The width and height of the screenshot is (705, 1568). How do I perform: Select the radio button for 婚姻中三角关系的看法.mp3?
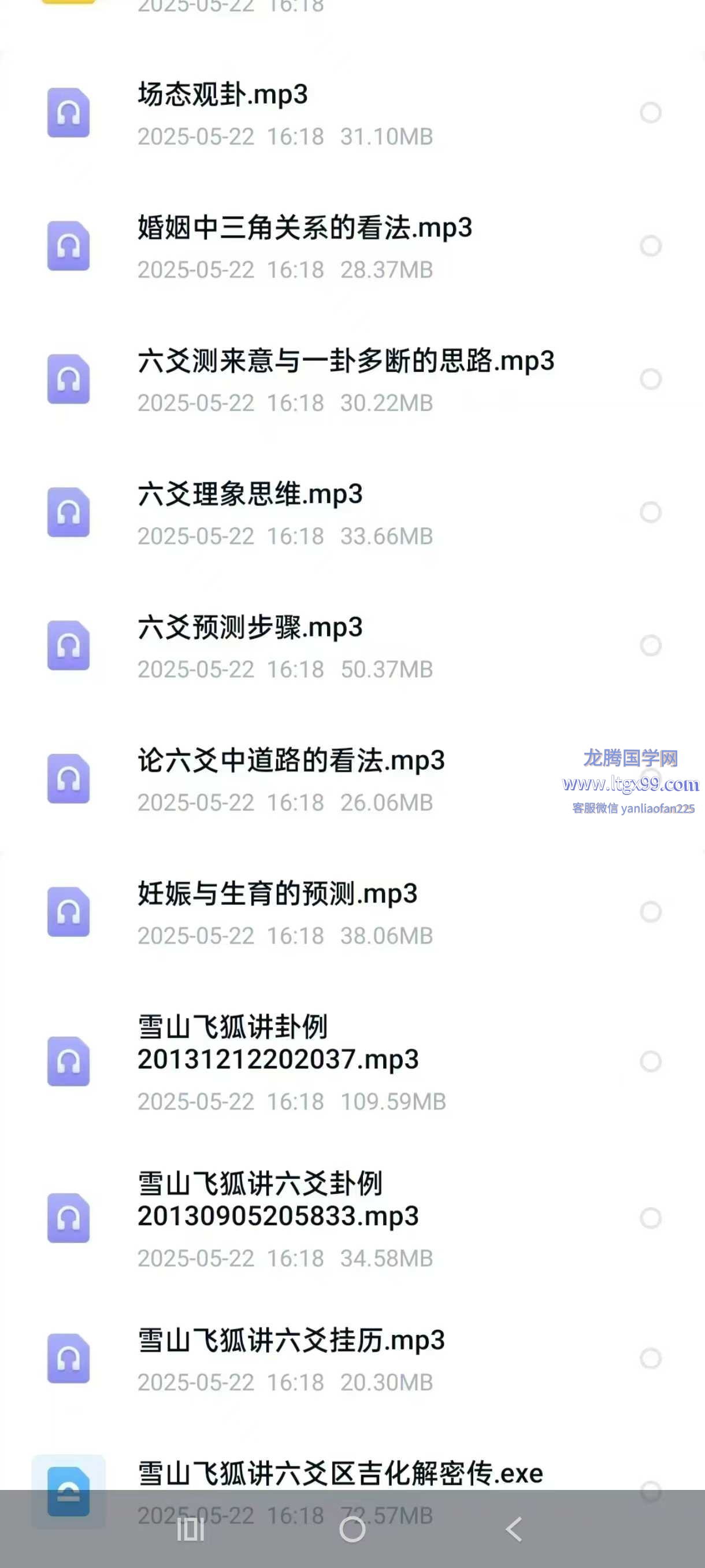[650, 246]
